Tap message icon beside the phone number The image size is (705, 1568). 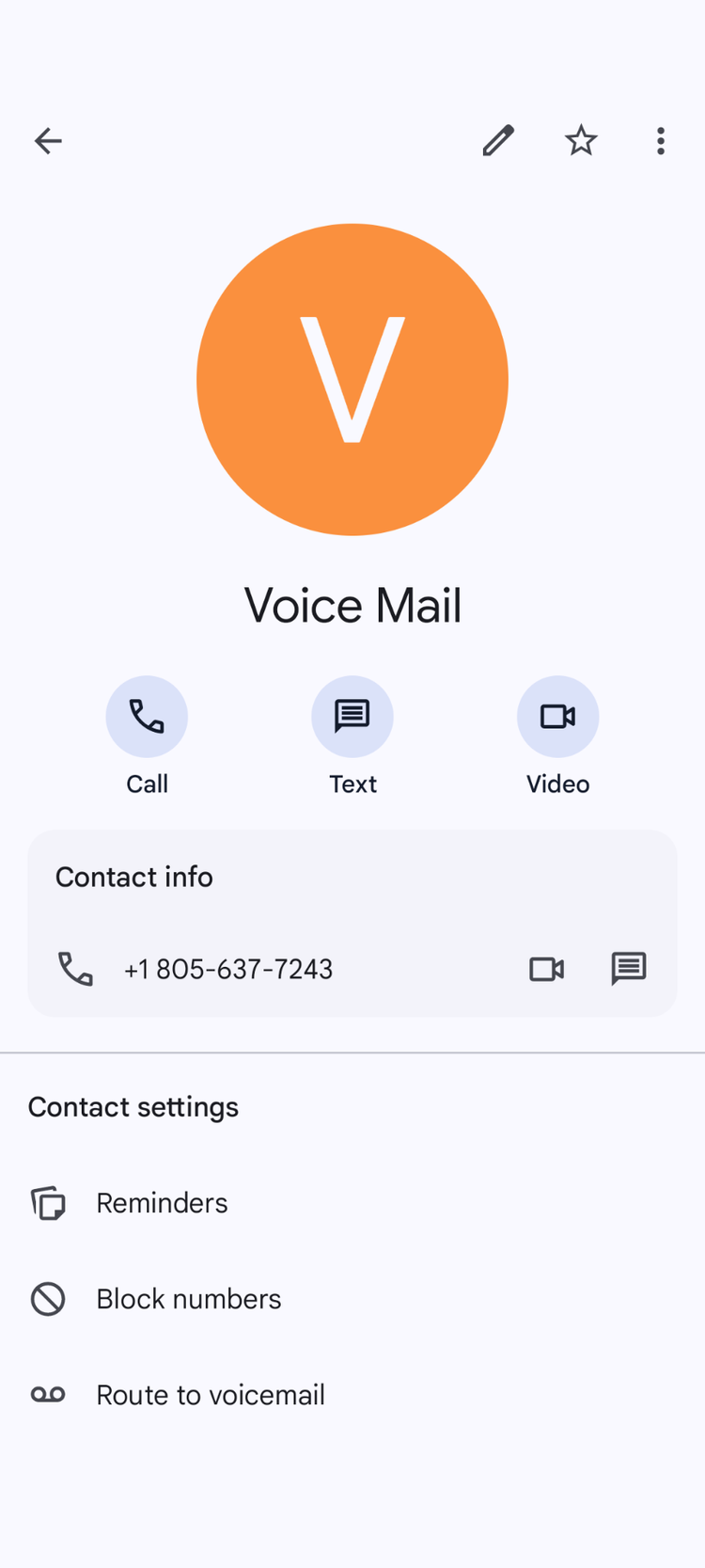point(629,969)
